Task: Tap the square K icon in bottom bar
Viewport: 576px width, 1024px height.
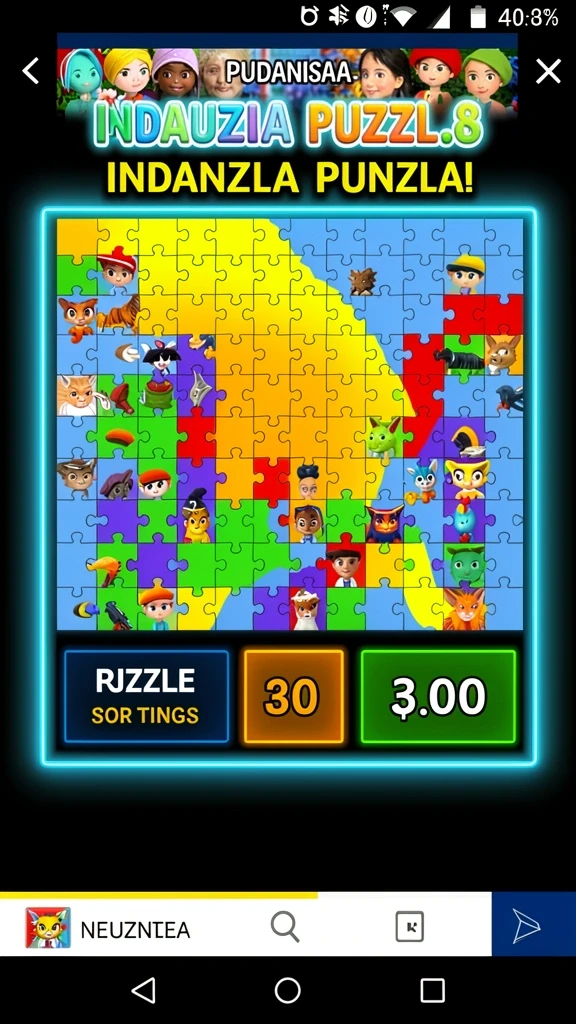Action: (410, 927)
